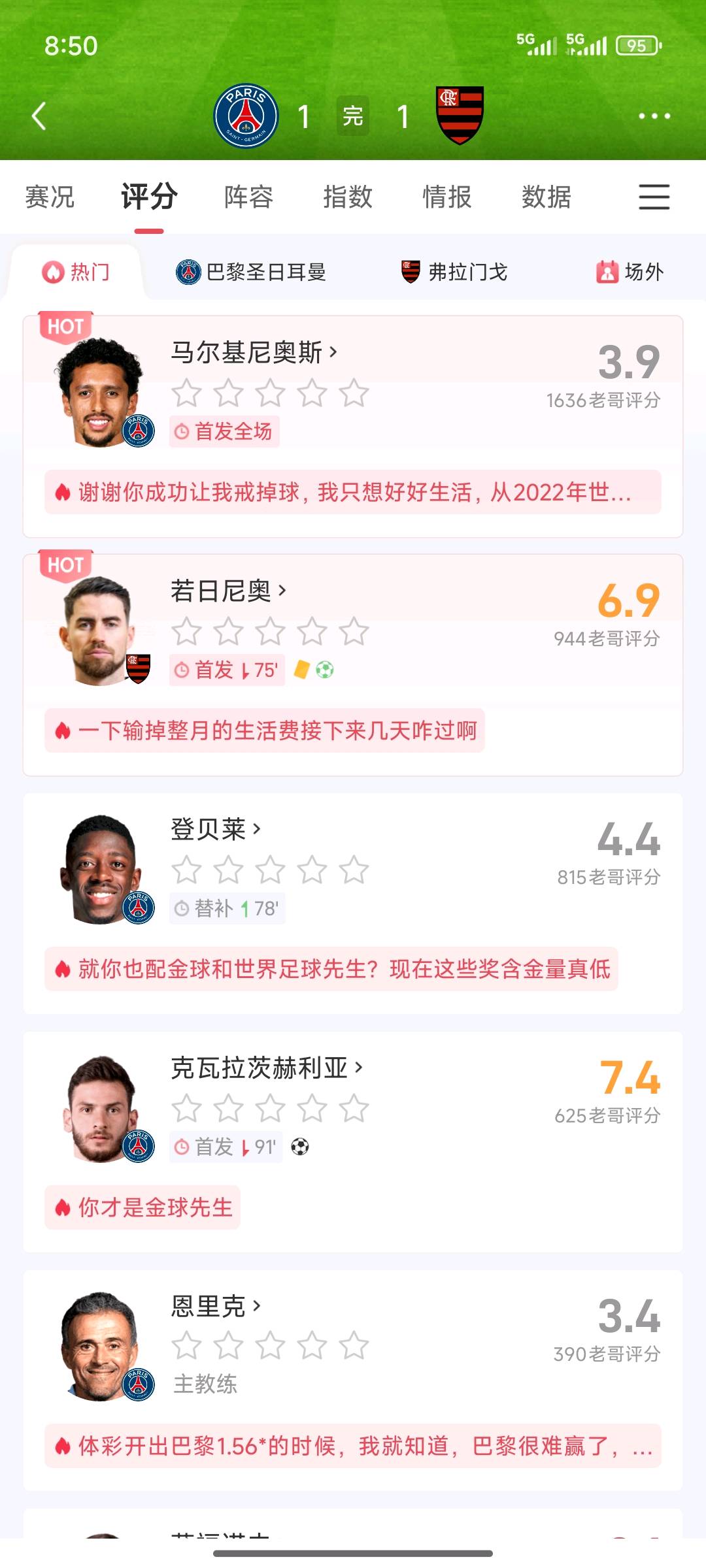Tap the HOT ribbon on 马尔基尼奥斯's card
The width and height of the screenshot is (706, 1568).
click(x=65, y=327)
